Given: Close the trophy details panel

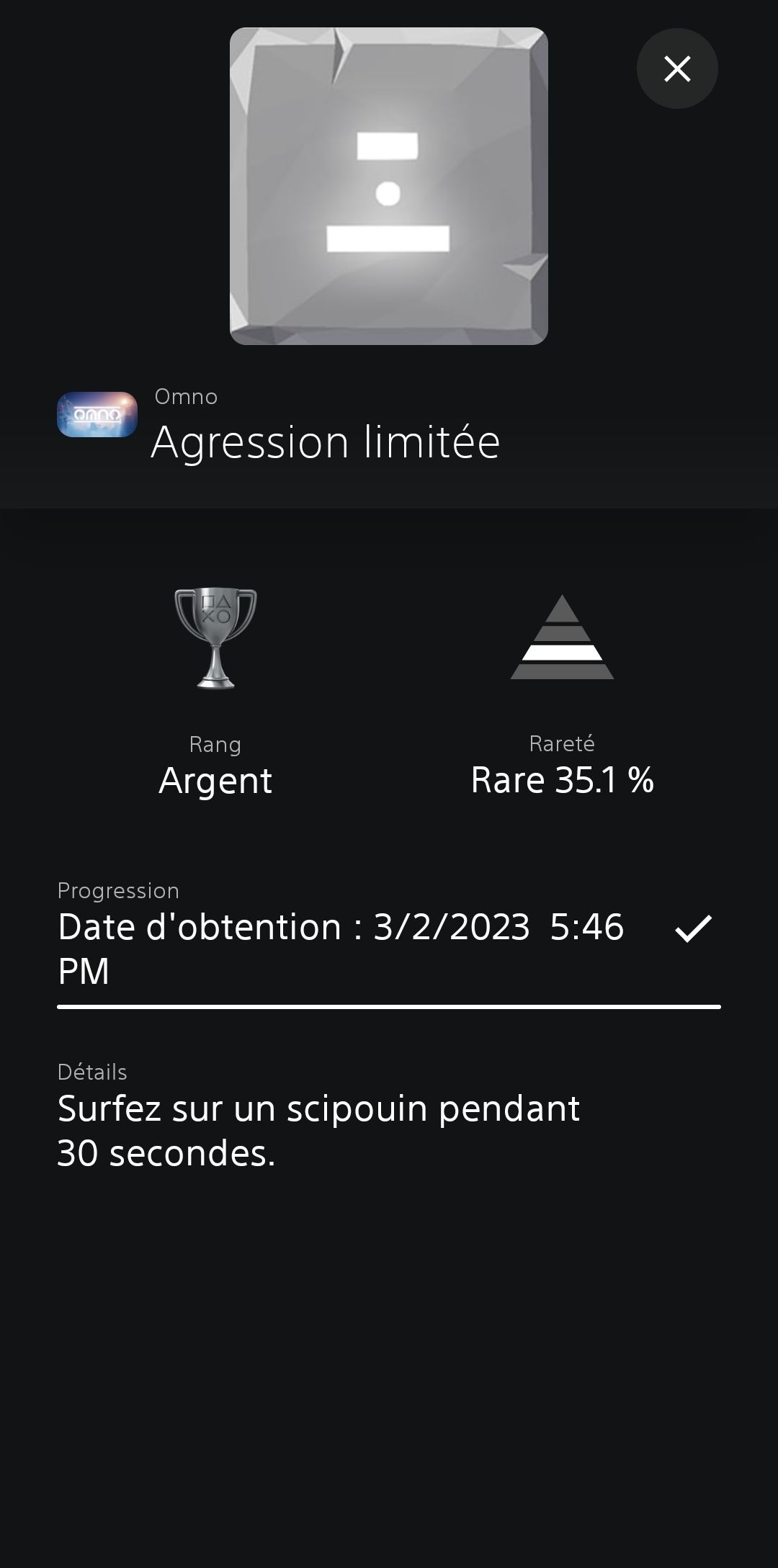Looking at the screenshot, I should pyautogui.click(x=677, y=69).
